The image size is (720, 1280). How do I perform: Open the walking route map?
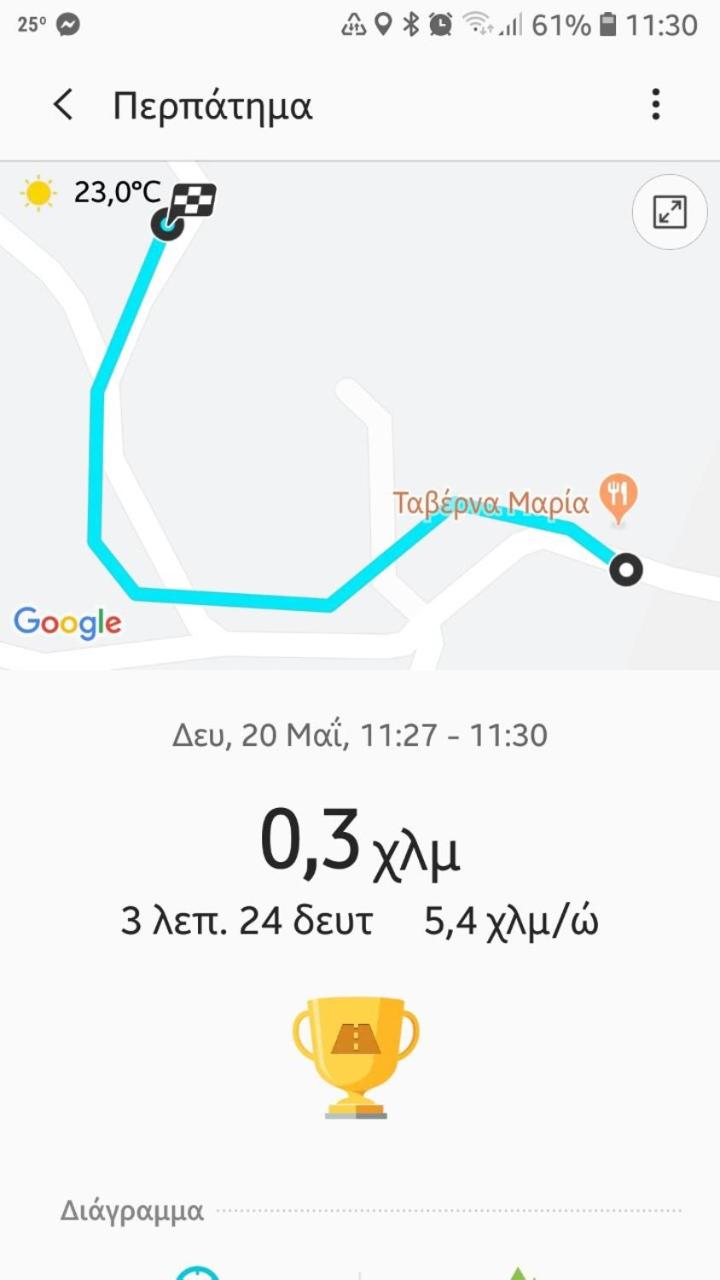pyautogui.click(x=360, y=416)
